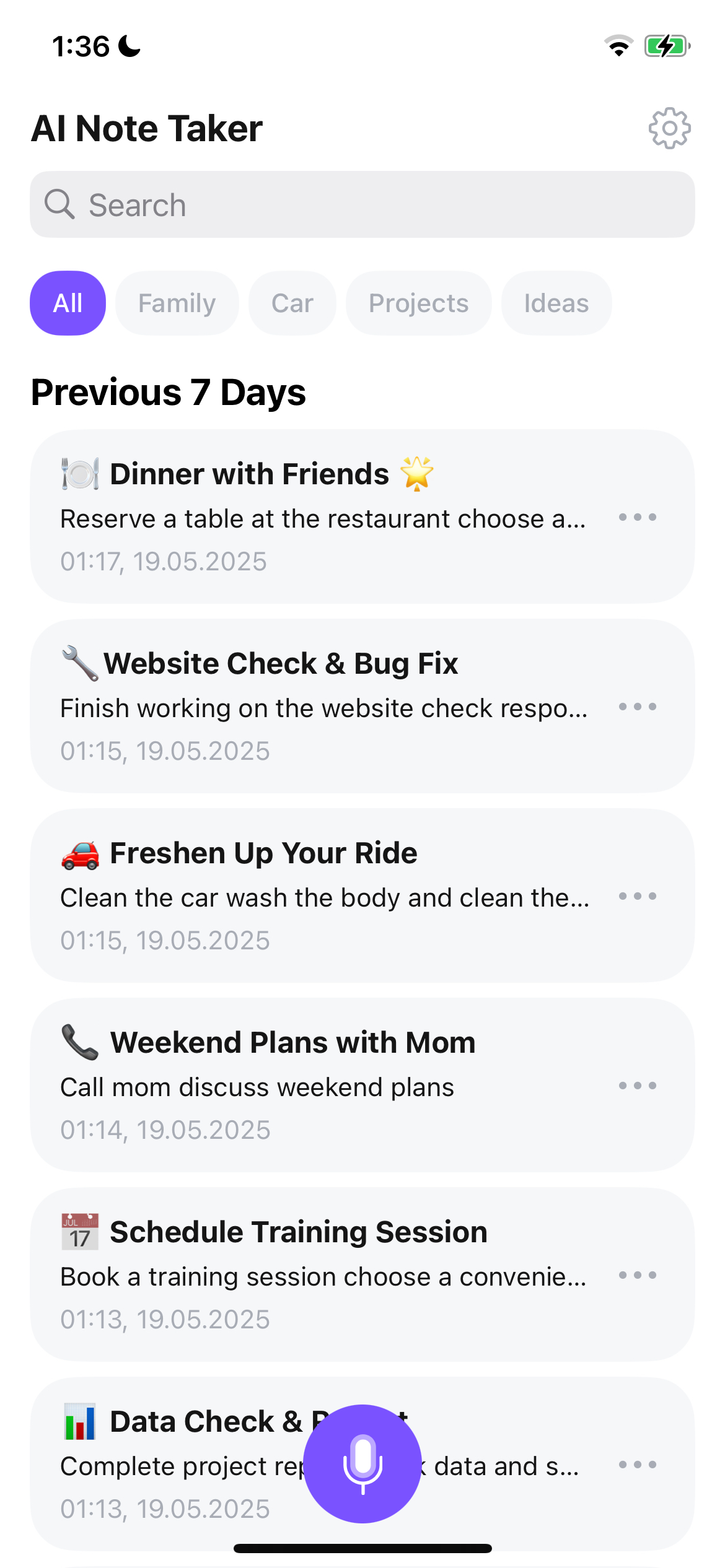
Task: Start a voice note with the microphone button
Action: coord(362,1464)
